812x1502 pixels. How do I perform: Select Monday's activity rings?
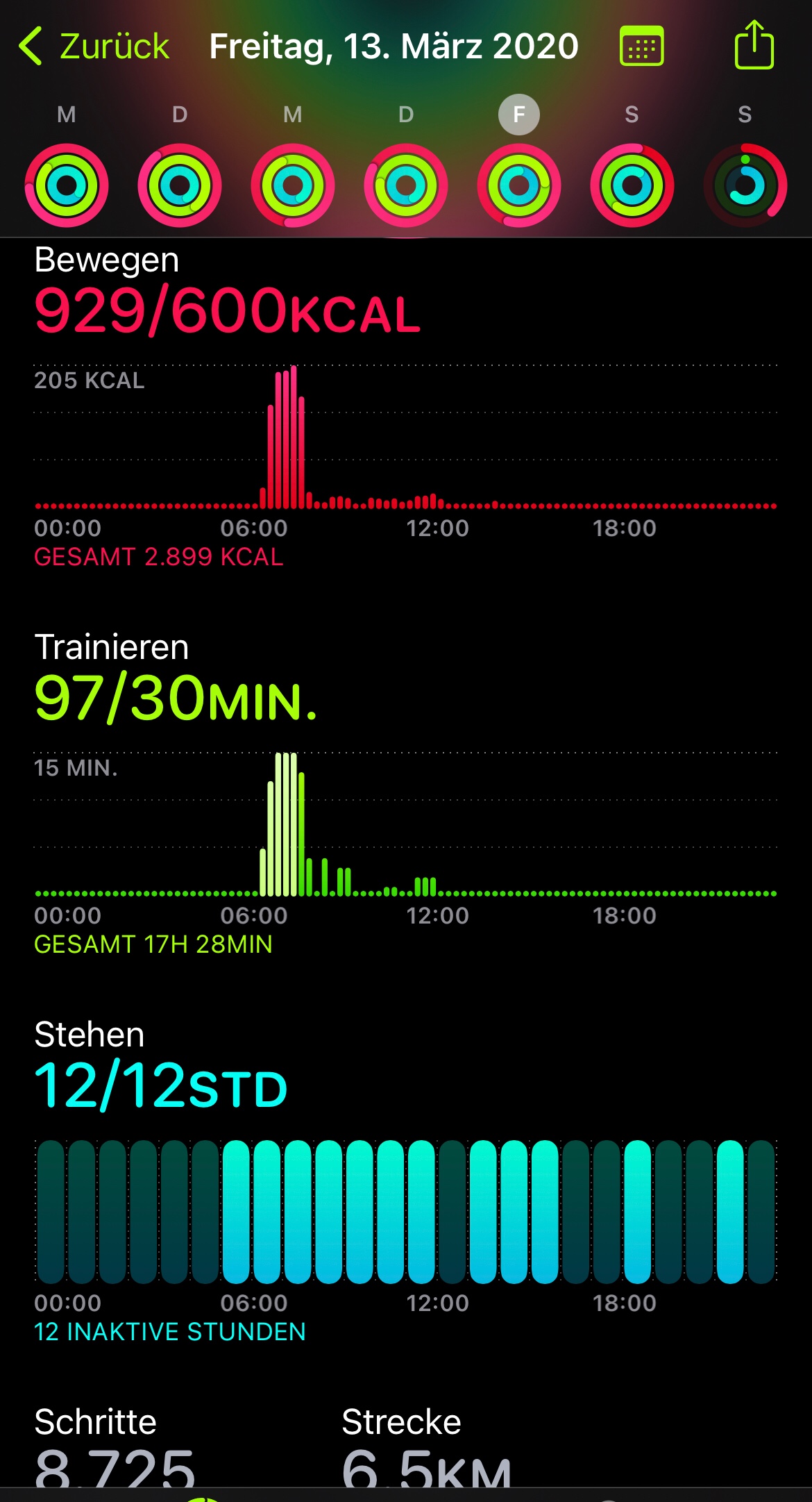point(67,185)
